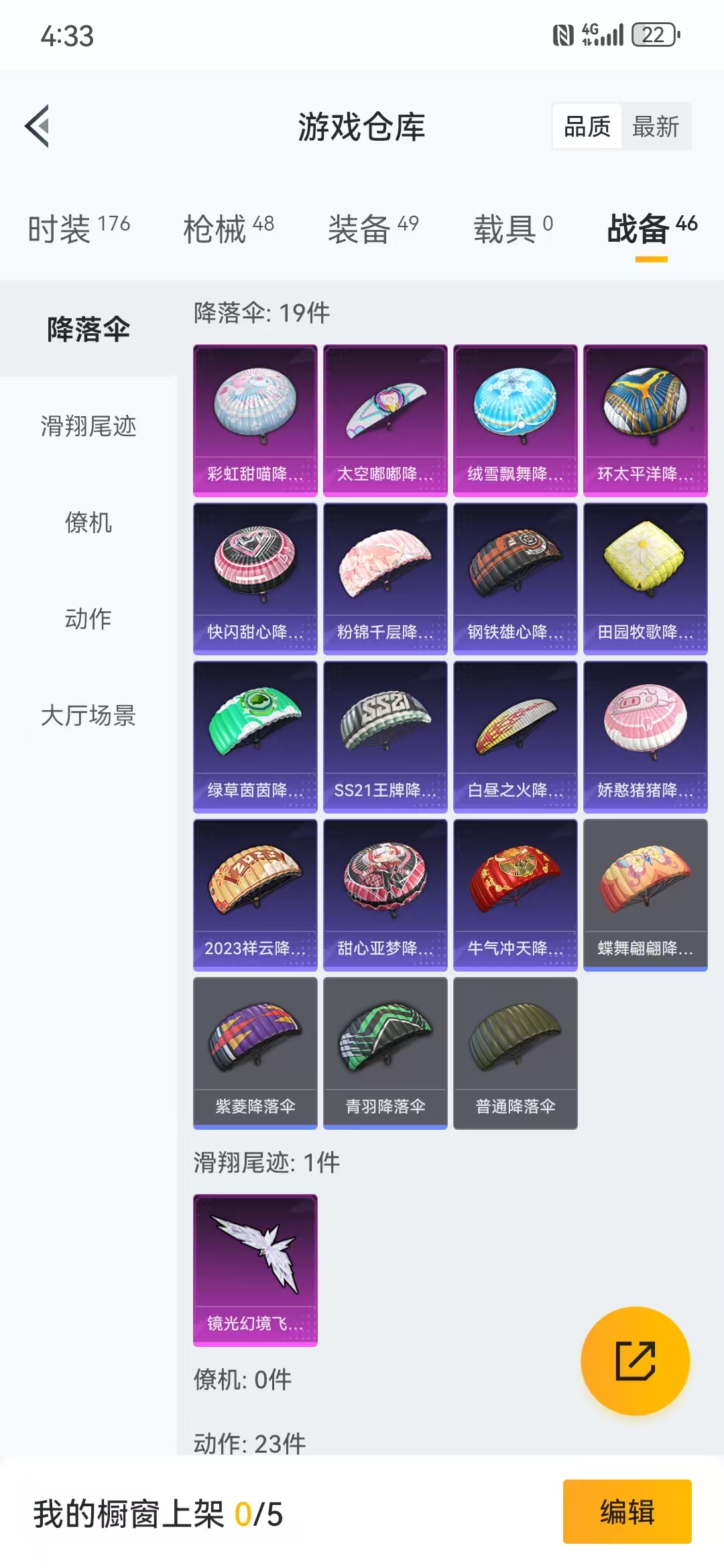Tap the yellow floating share button
Screen dimensions: 724x1568
coord(635,1361)
